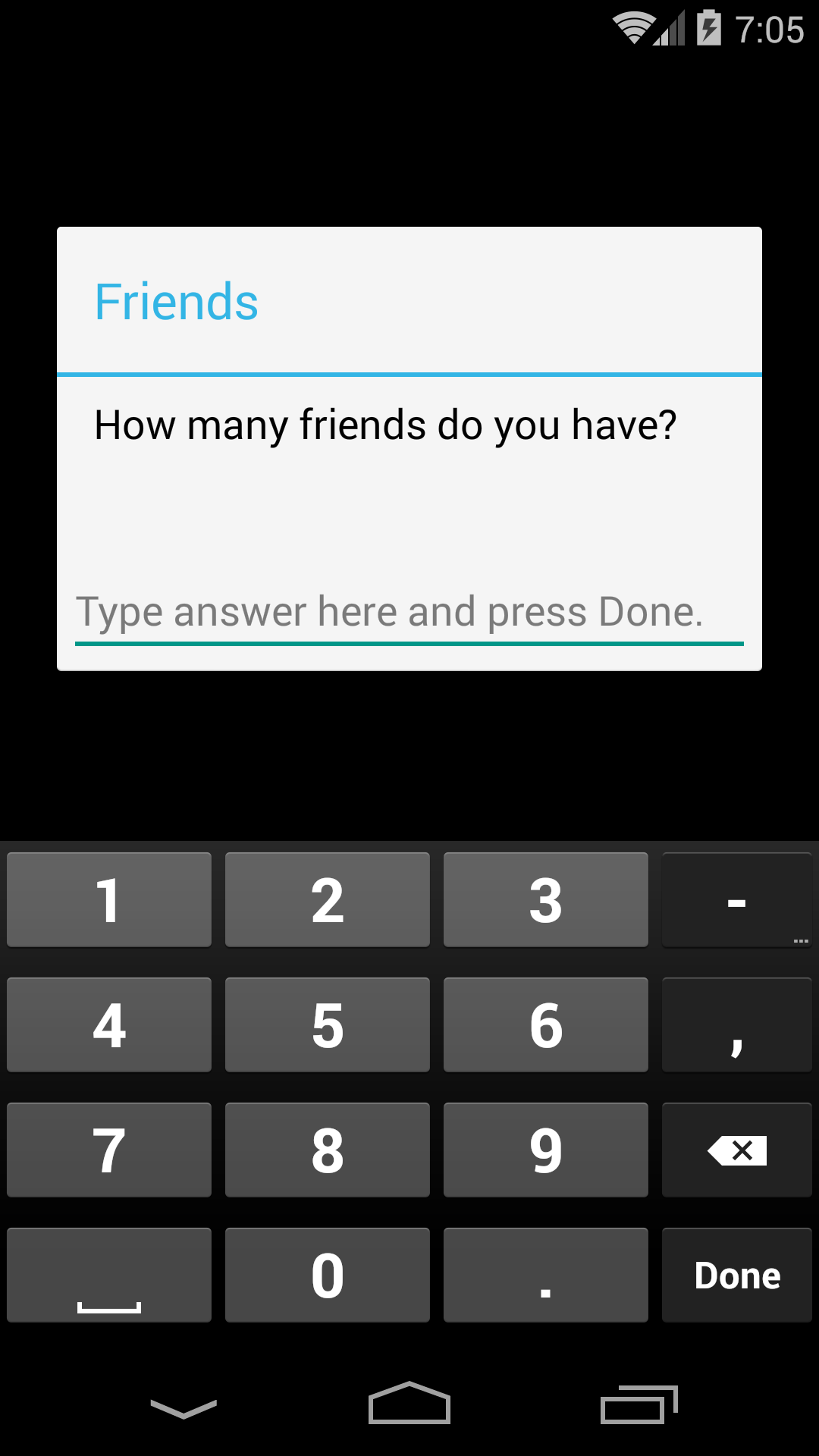Enter digit 5 on the keypad

pos(328,1025)
